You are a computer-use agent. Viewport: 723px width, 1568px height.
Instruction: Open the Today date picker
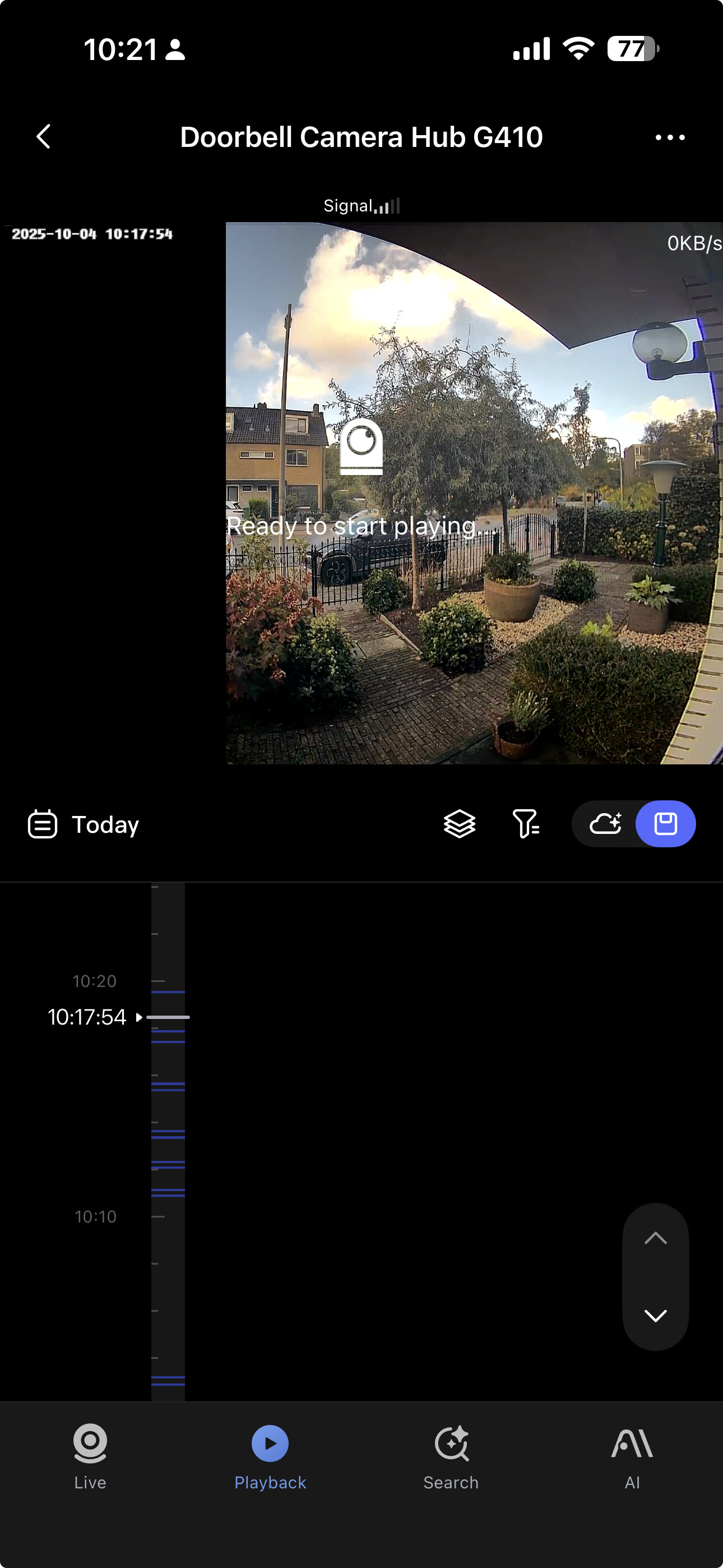(84, 825)
